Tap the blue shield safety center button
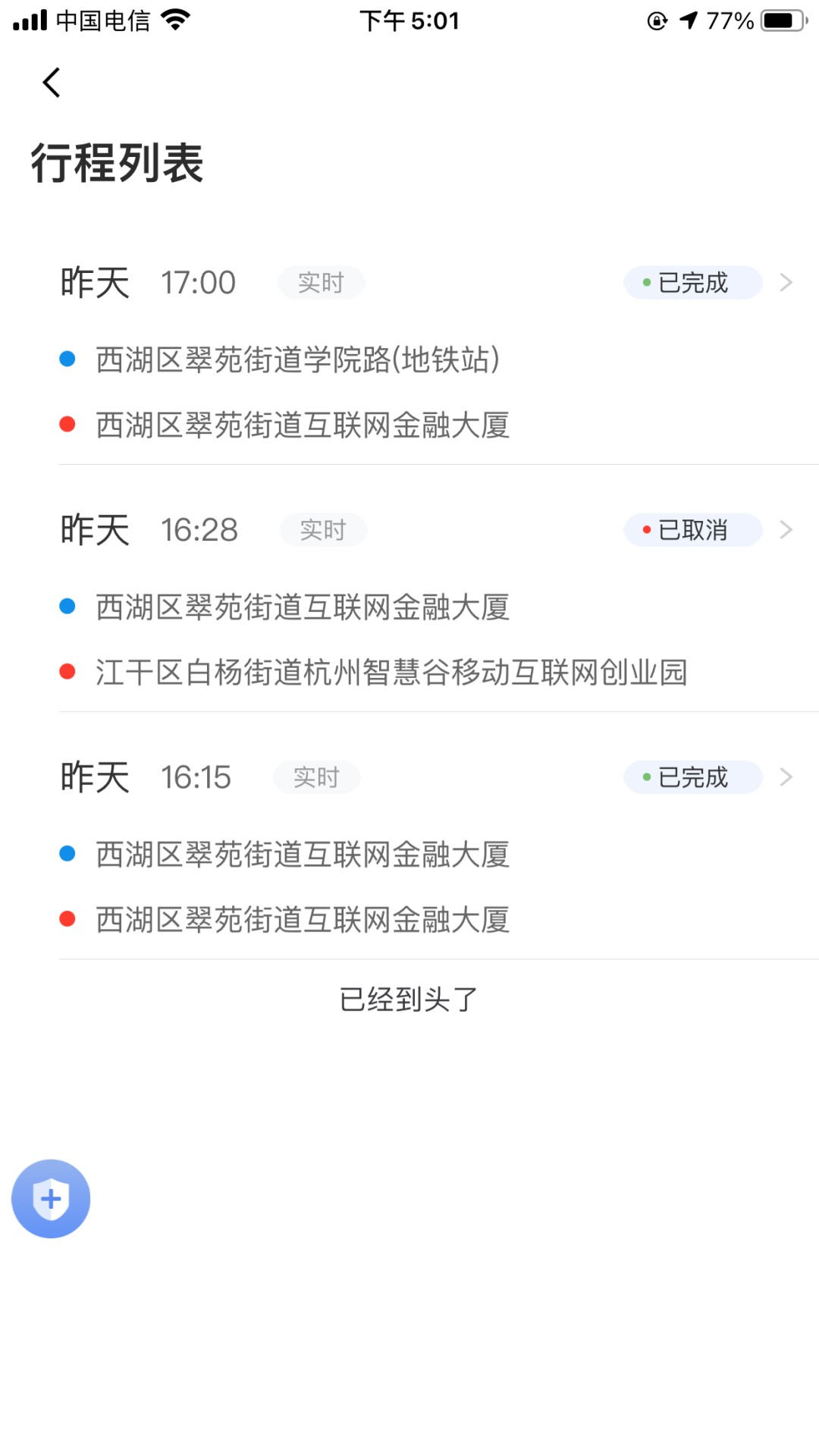Image resolution: width=819 pixels, height=1456 pixels. click(x=50, y=1198)
